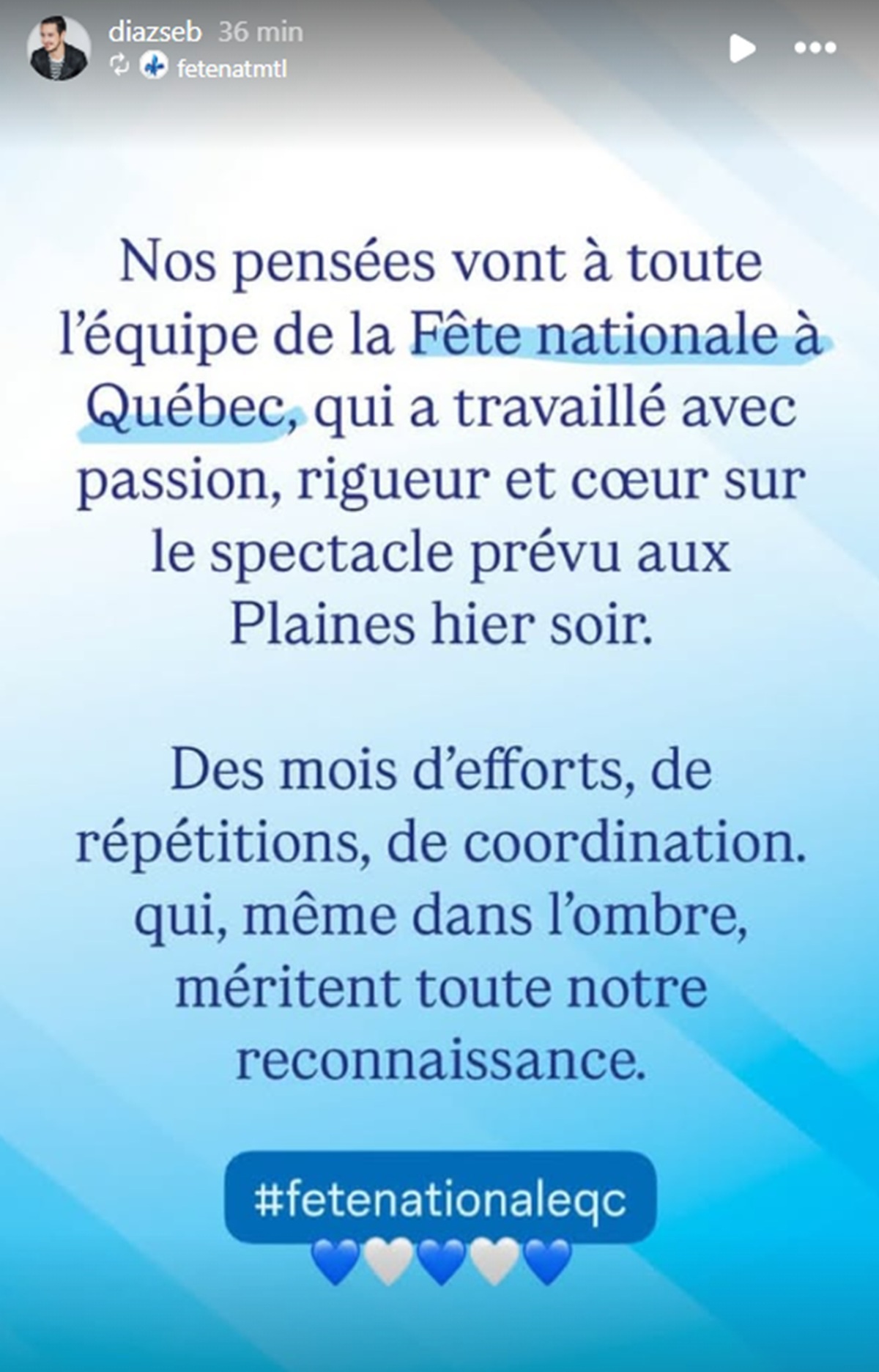Open diazseb's profile picture
This screenshot has width=879, height=1372.
point(59,49)
